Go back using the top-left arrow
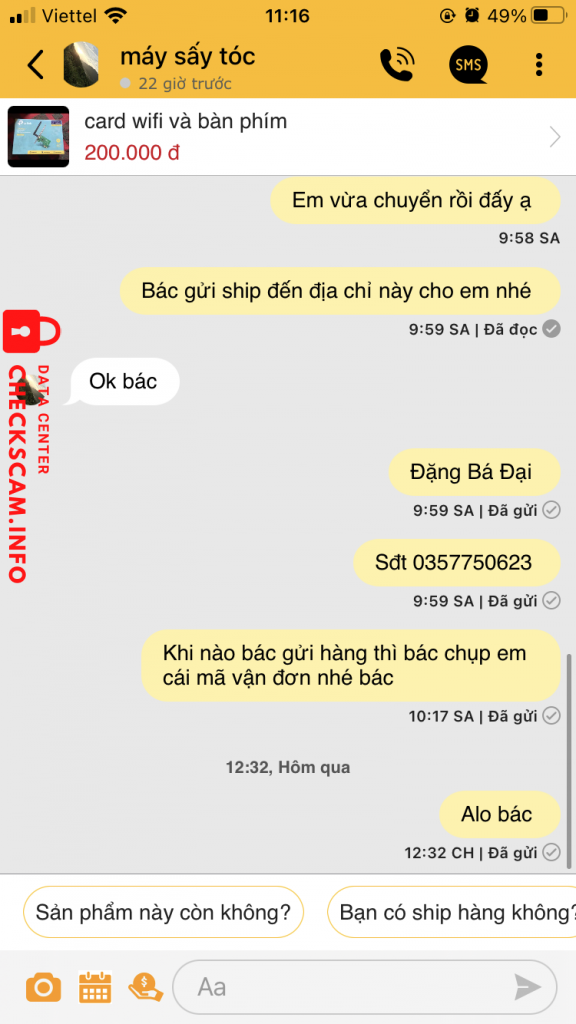The image size is (576, 1024). coord(35,65)
